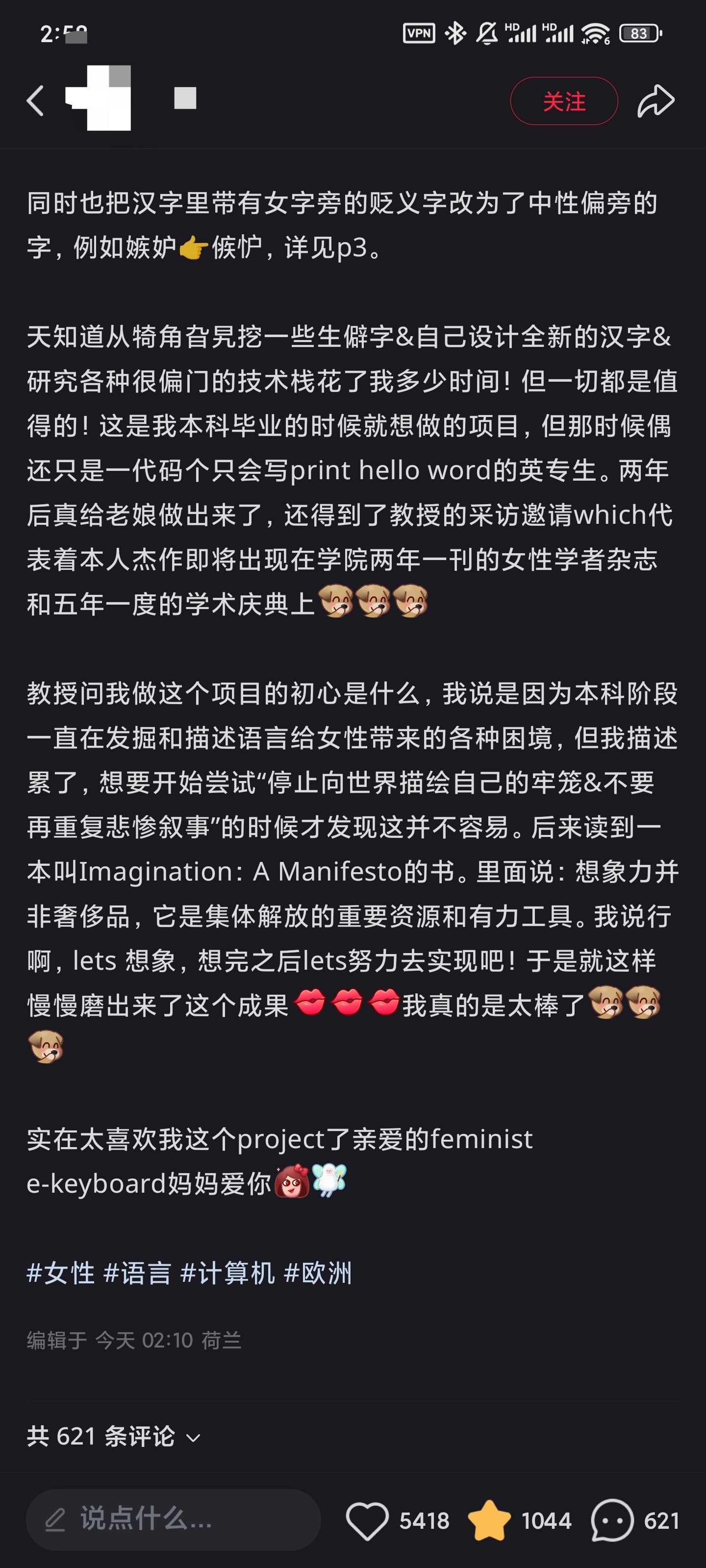This screenshot has width=706, height=1568.
Task: Open comments via the speech bubble icon
Action: (612, 1520)
